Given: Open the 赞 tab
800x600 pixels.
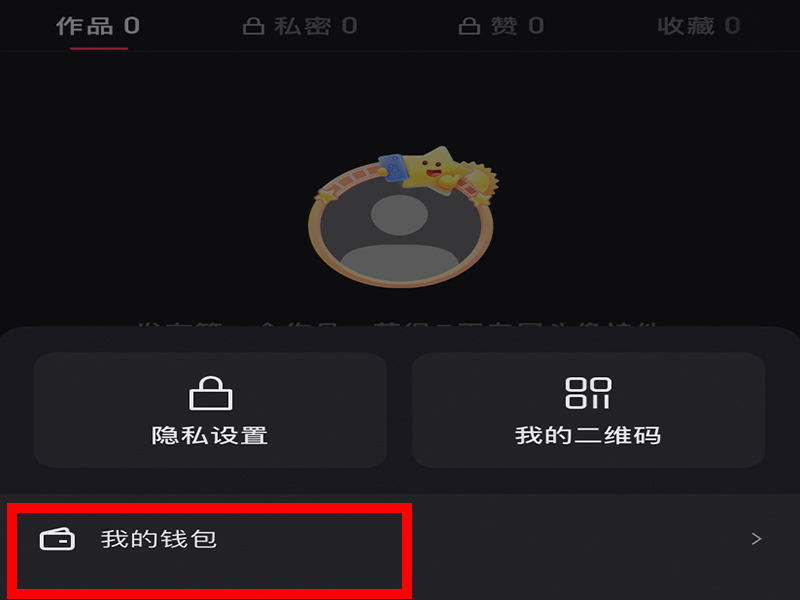Looking at the screenshot, I should 501,26.
